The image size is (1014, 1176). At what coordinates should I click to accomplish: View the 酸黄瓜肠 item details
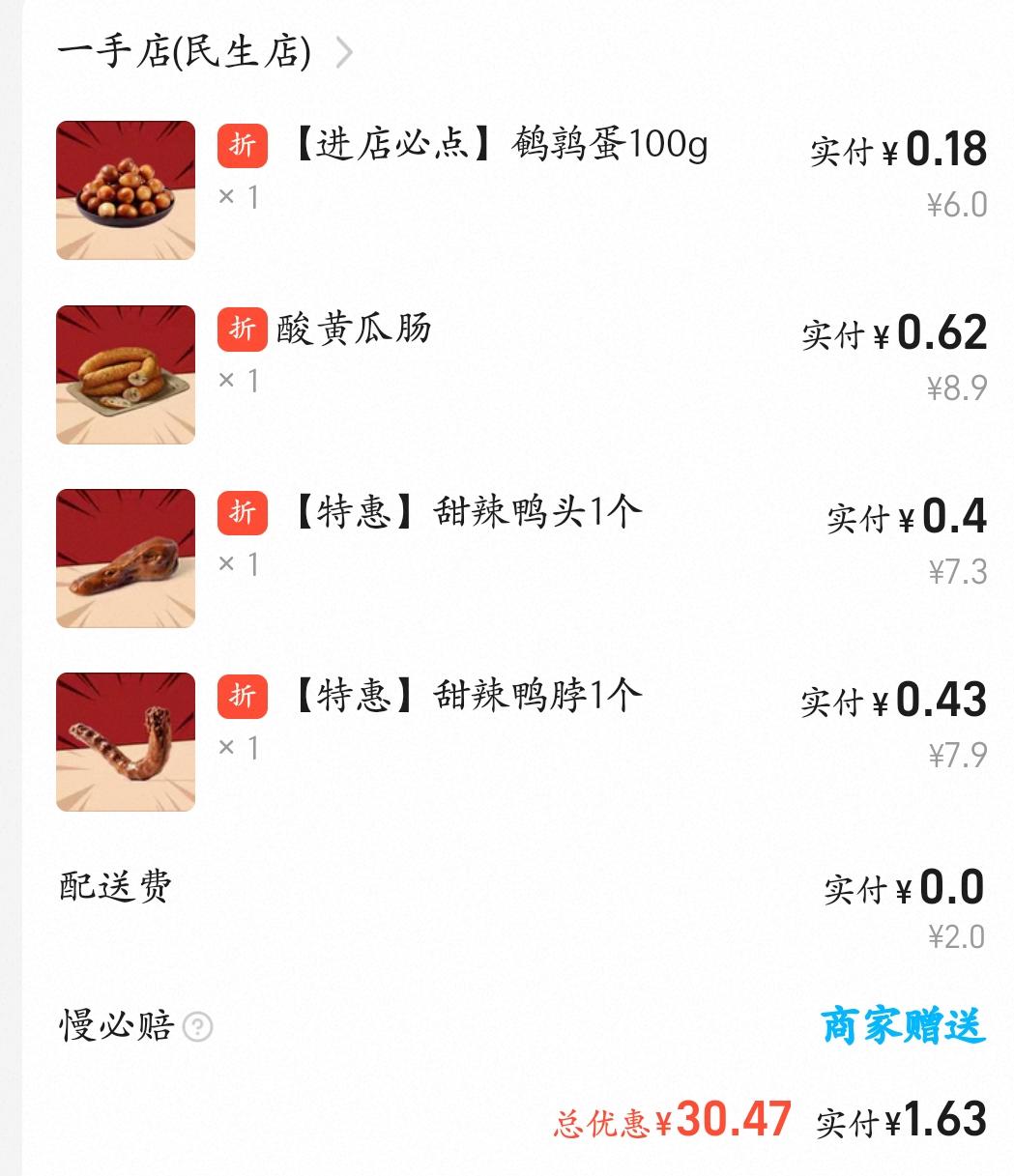354,330
